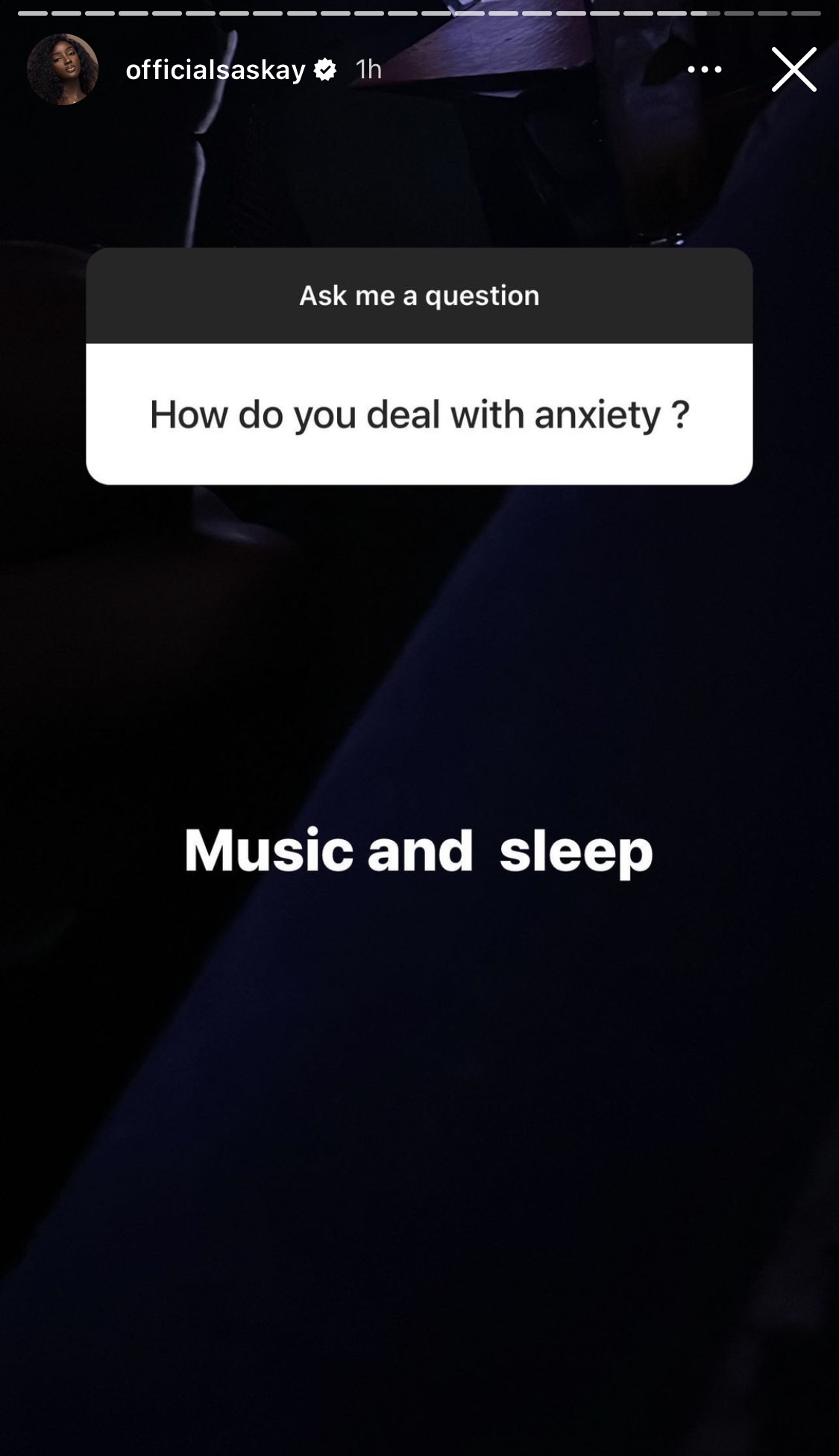The width and height of the screenshot is (839, 1456).
Task: Open officialsaskay's profile picture
Action: click(x=63, y=69)
